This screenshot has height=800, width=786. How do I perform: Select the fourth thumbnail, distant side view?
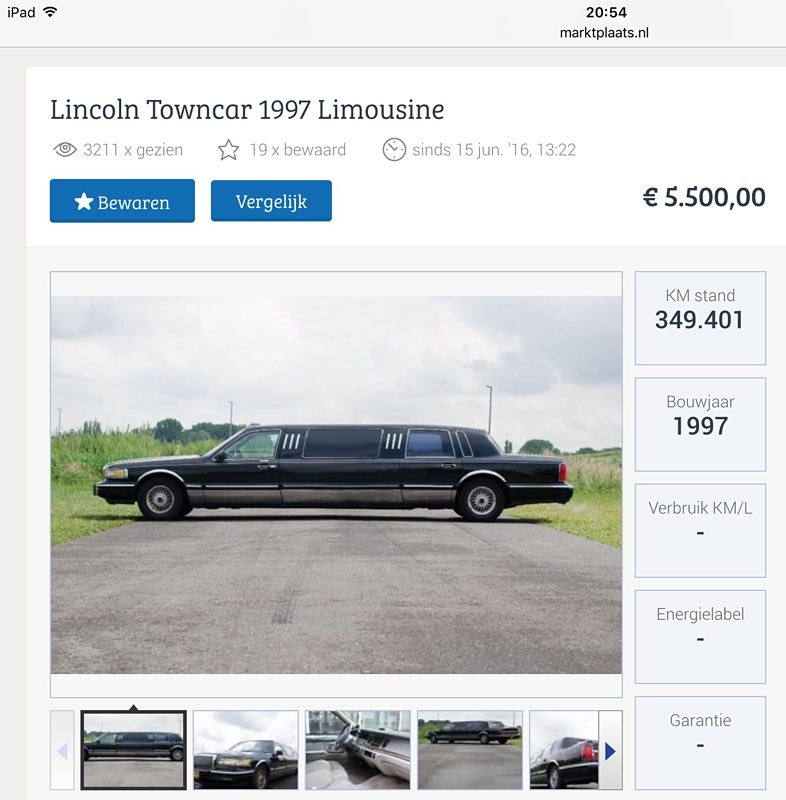click(x=470, y=750)
